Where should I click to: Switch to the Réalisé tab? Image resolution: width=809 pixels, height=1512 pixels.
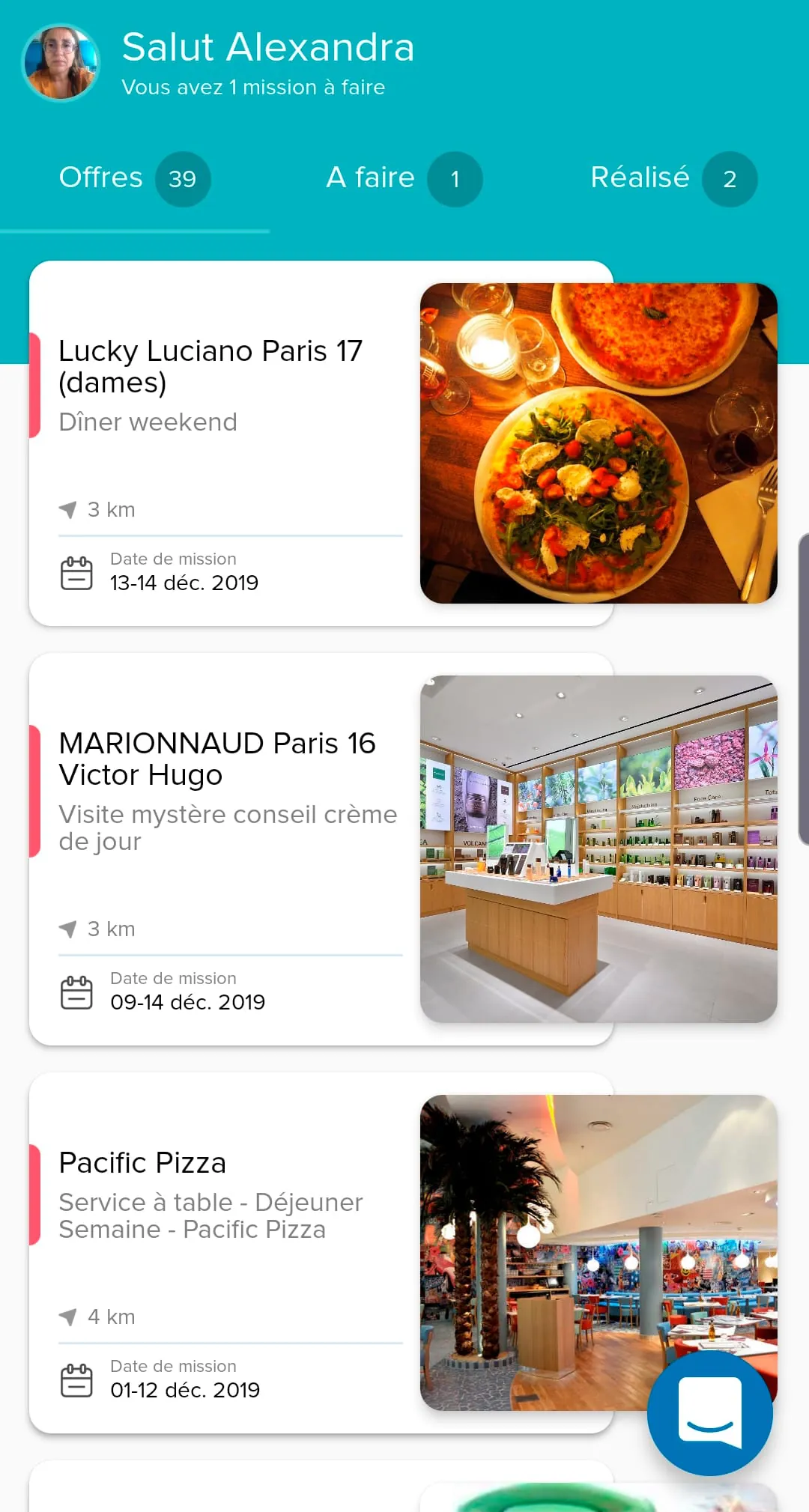(x=673, y=179)
